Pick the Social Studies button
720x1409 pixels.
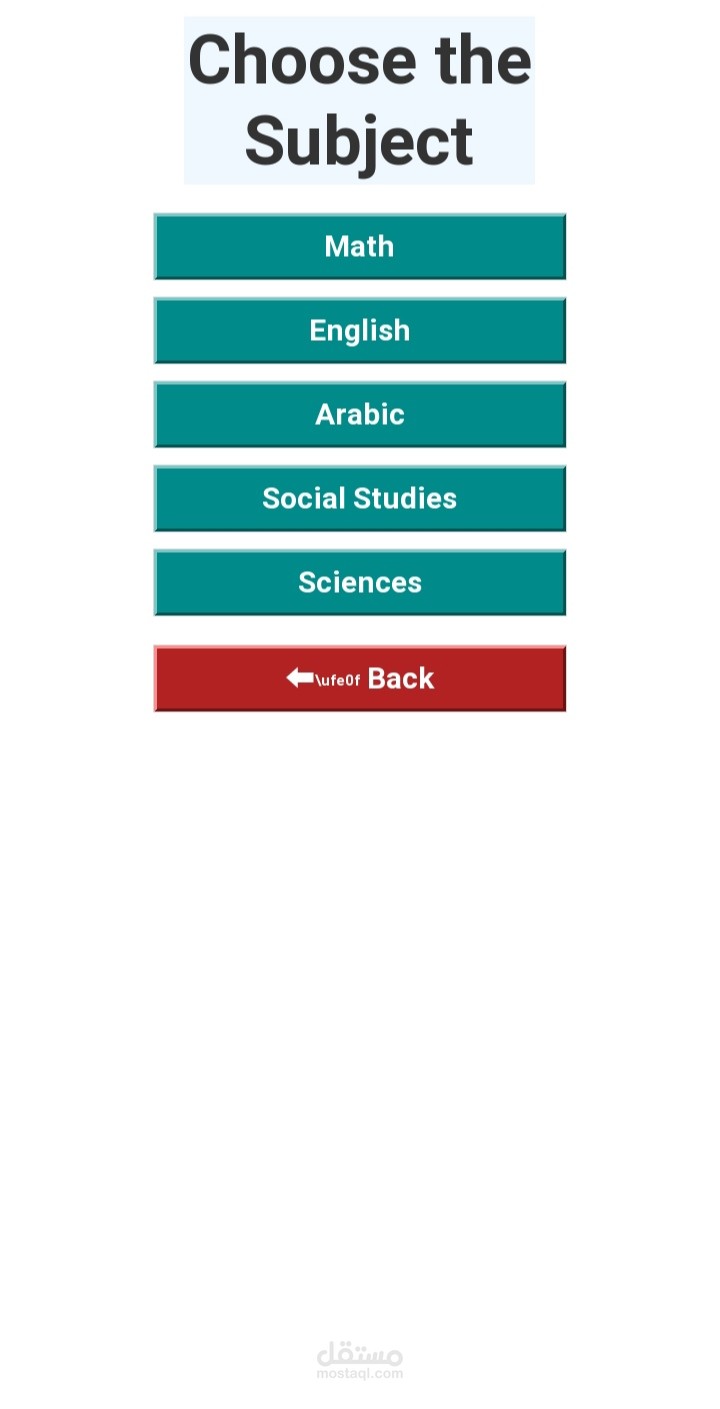click(x=360, y=498)
